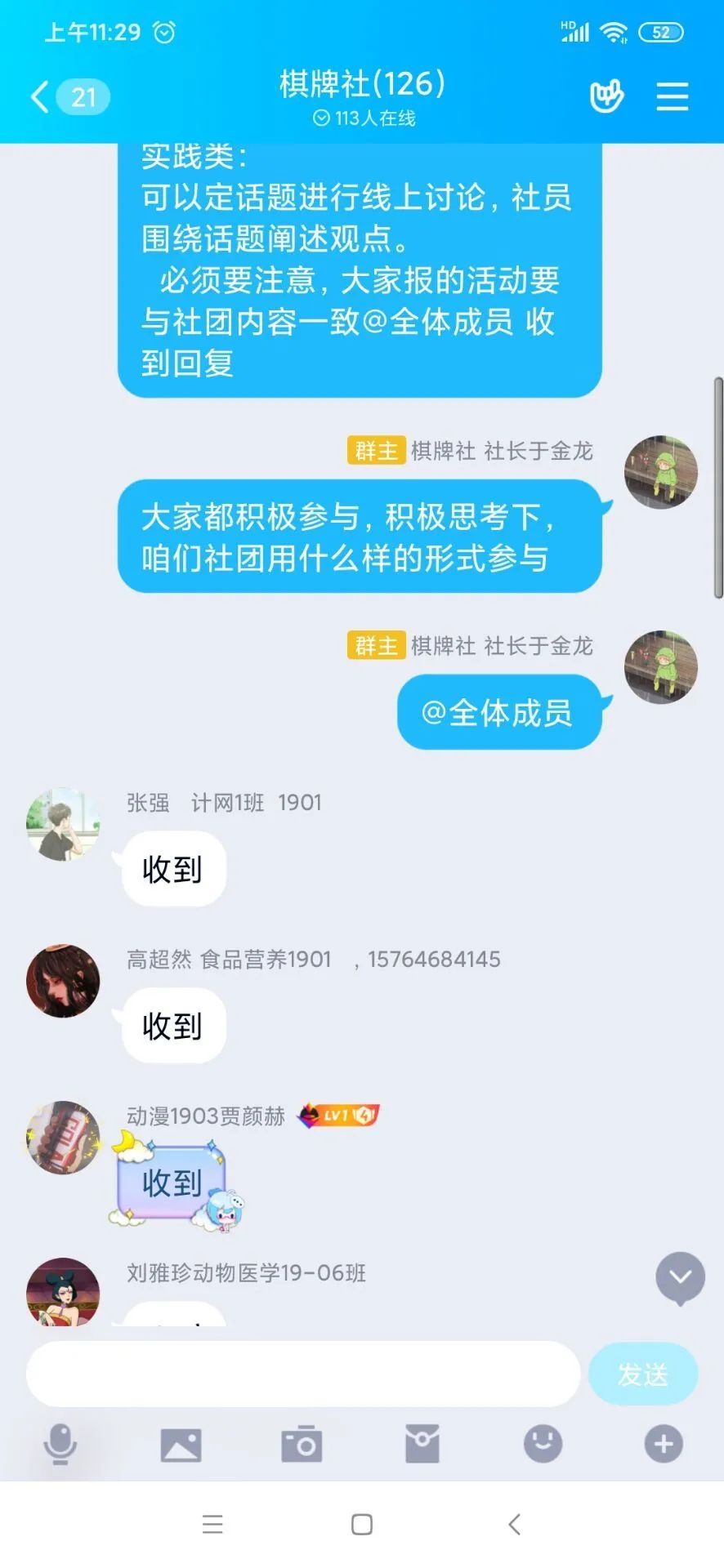Open 张强's profile avatar
Image resolution: width=724 pixels, height=1568 pixels.
click(x=63, y=824)
